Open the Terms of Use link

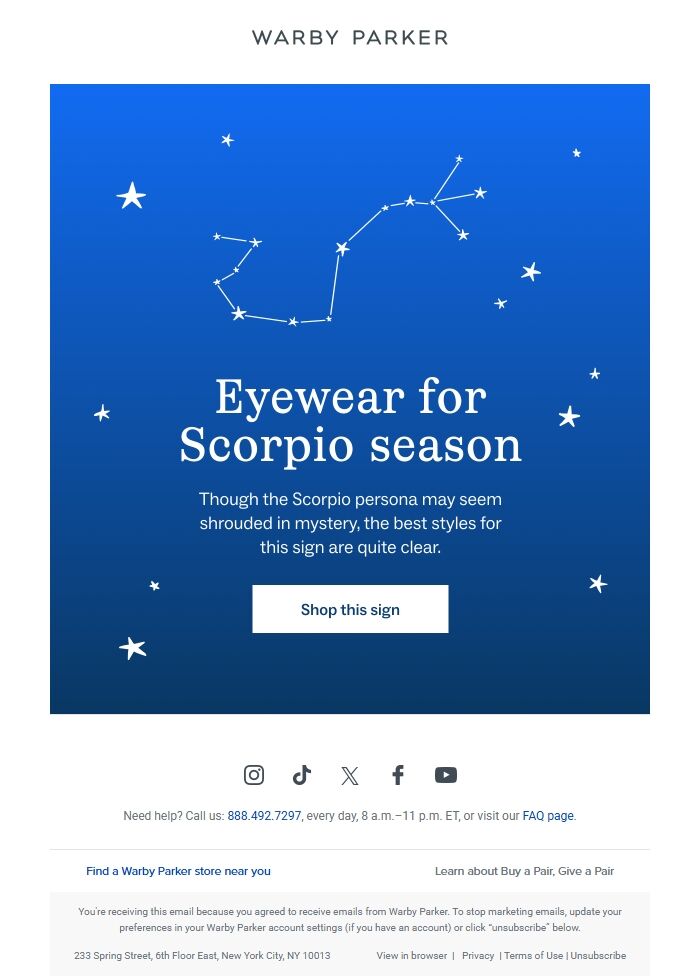534,955
